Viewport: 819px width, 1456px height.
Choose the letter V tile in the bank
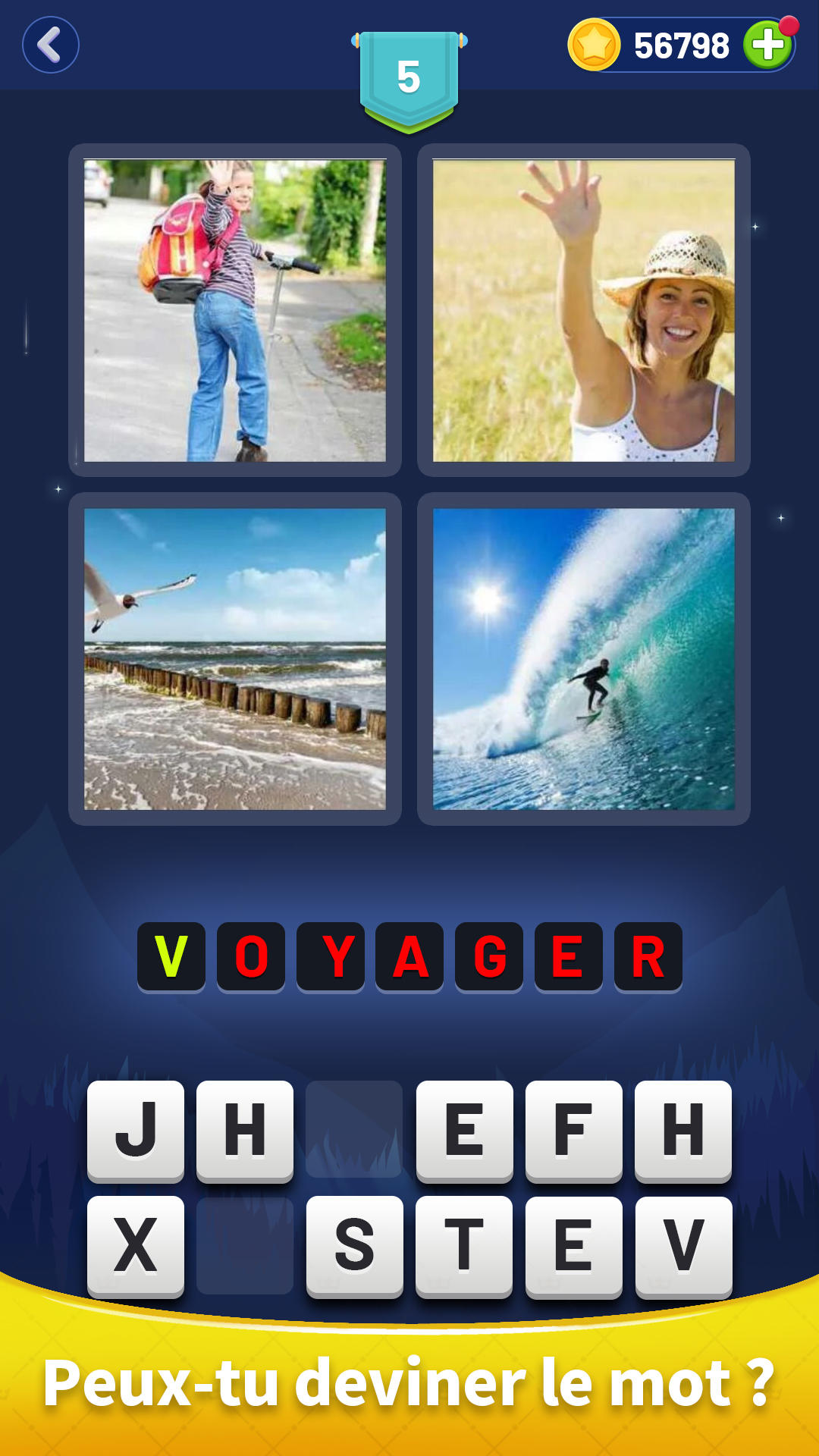tap(683, 1244)
